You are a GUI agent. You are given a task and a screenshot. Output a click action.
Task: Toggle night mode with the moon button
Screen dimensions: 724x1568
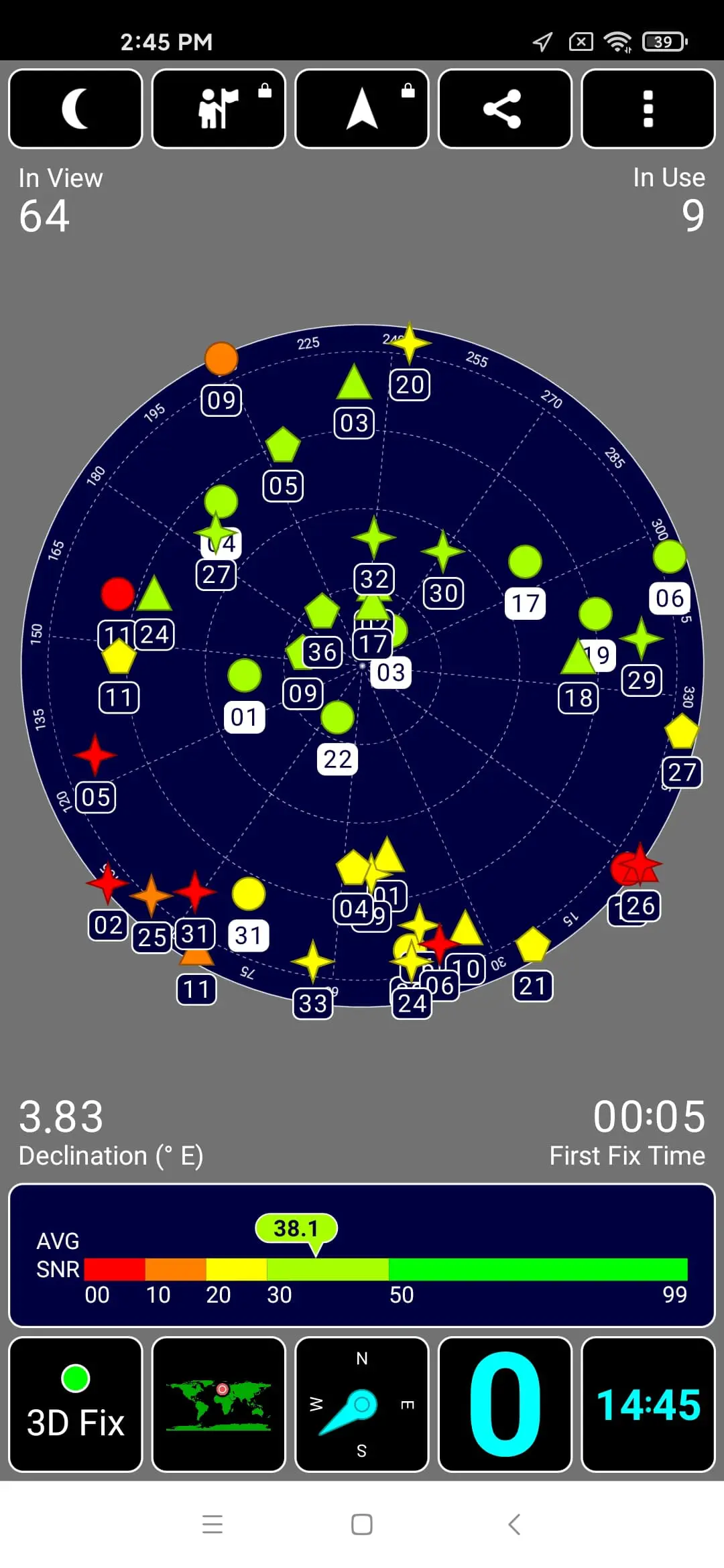(x=76, y=109)
